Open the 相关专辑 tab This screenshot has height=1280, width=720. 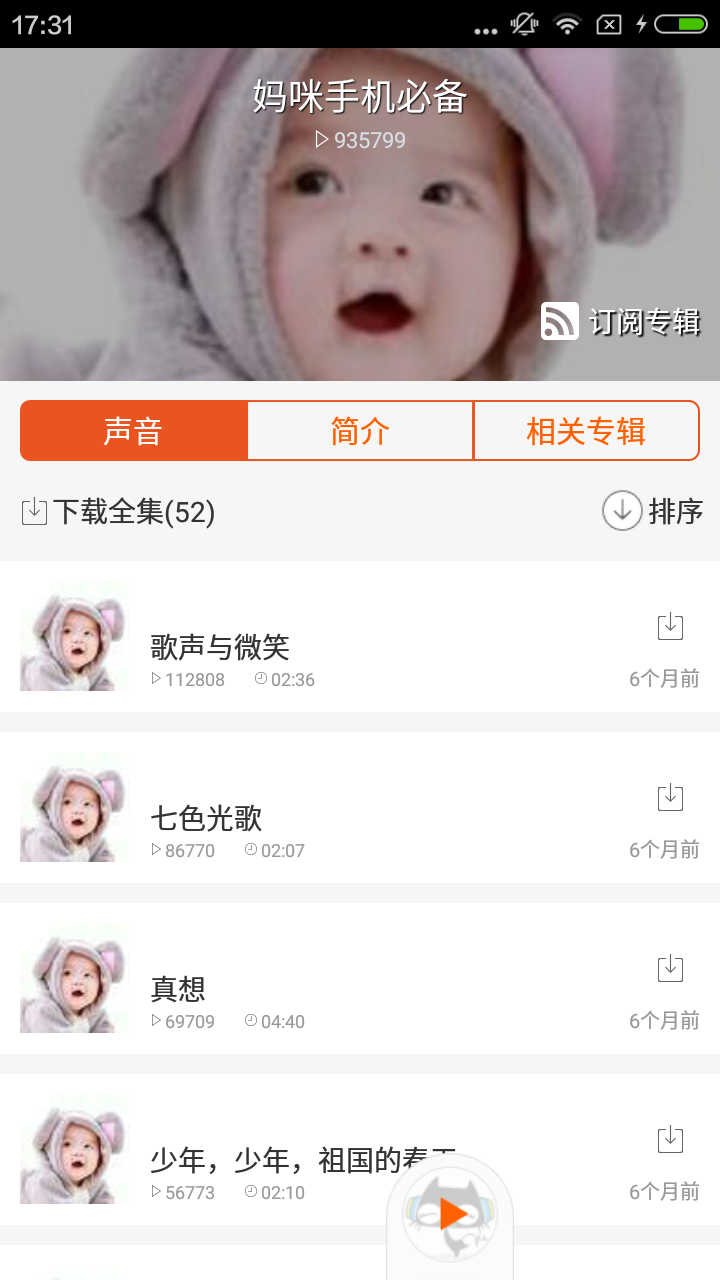point(586,431)
